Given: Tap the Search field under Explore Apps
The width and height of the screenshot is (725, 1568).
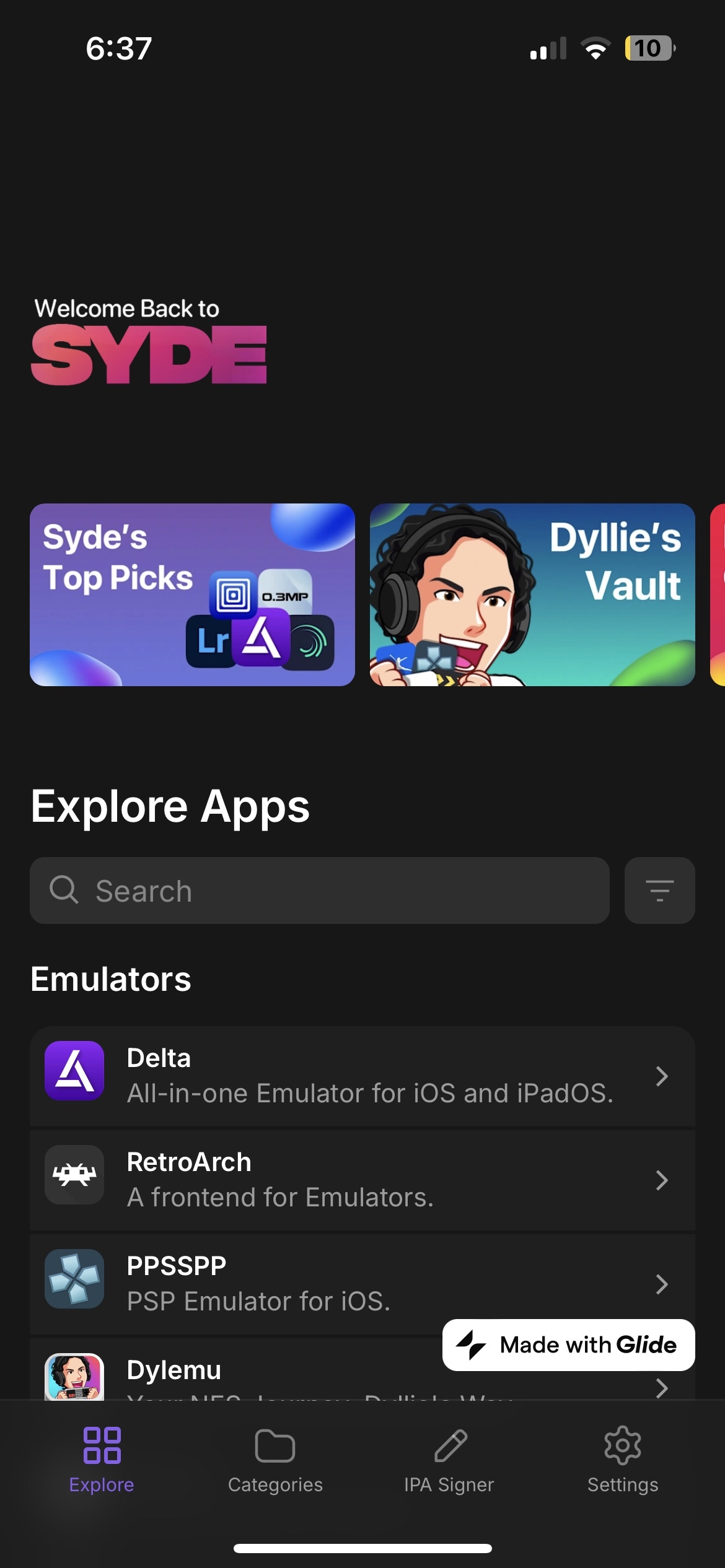Looking at the screenshot, I should click(x=319, y=891).
